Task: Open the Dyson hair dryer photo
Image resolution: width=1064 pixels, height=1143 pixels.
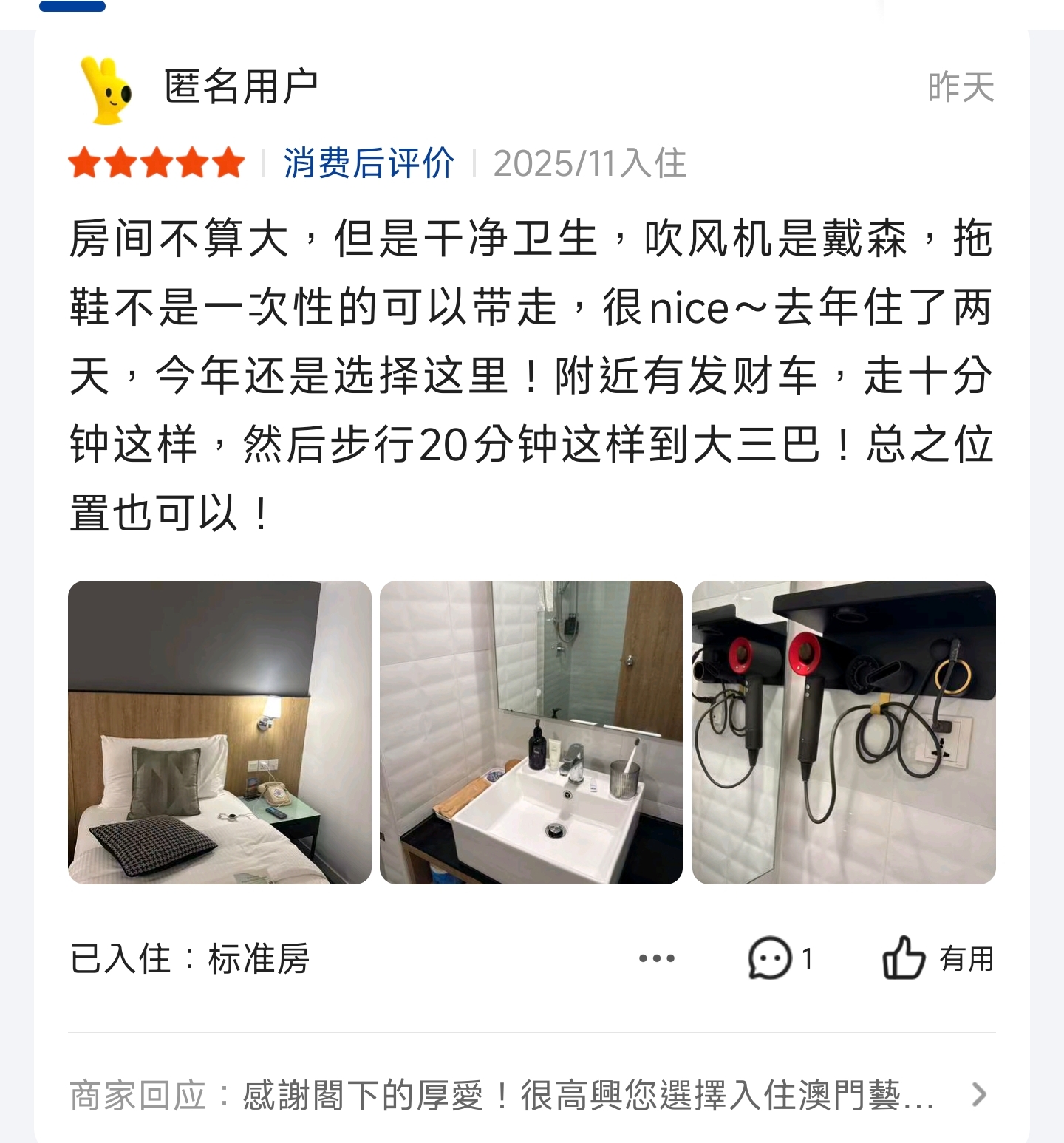Action: (844, 732)
